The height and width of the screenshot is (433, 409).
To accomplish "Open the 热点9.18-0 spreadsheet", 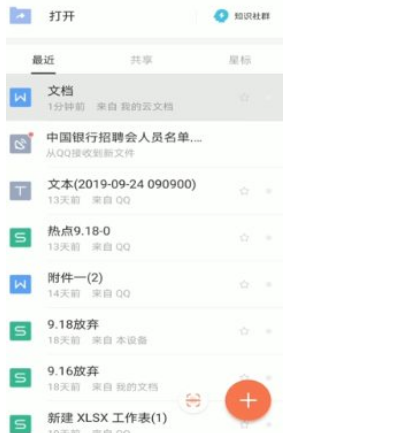I will [144, 238].
